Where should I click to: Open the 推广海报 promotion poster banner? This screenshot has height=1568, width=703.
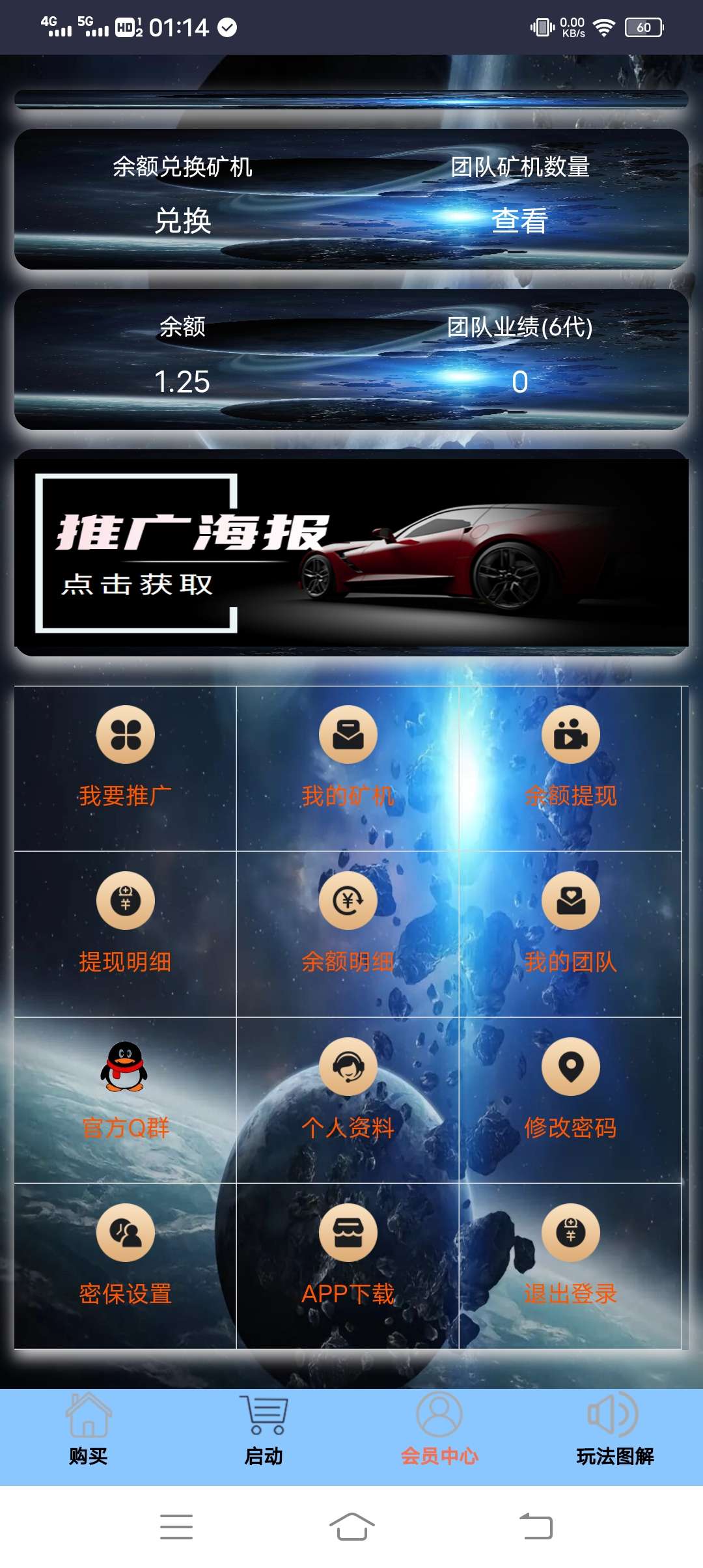tap(351, 553)
